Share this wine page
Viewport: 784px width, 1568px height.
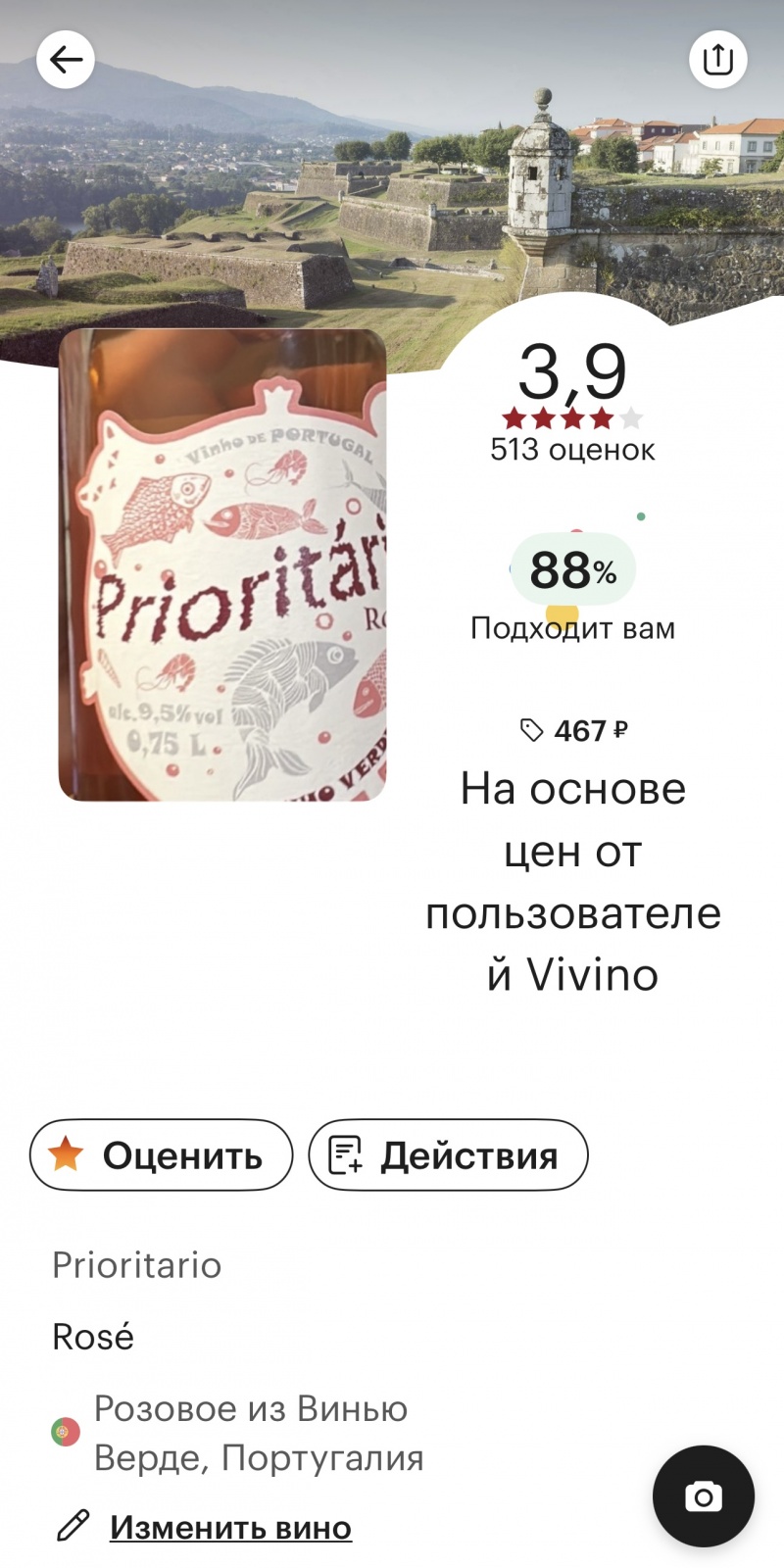click(x=718, y=60)
